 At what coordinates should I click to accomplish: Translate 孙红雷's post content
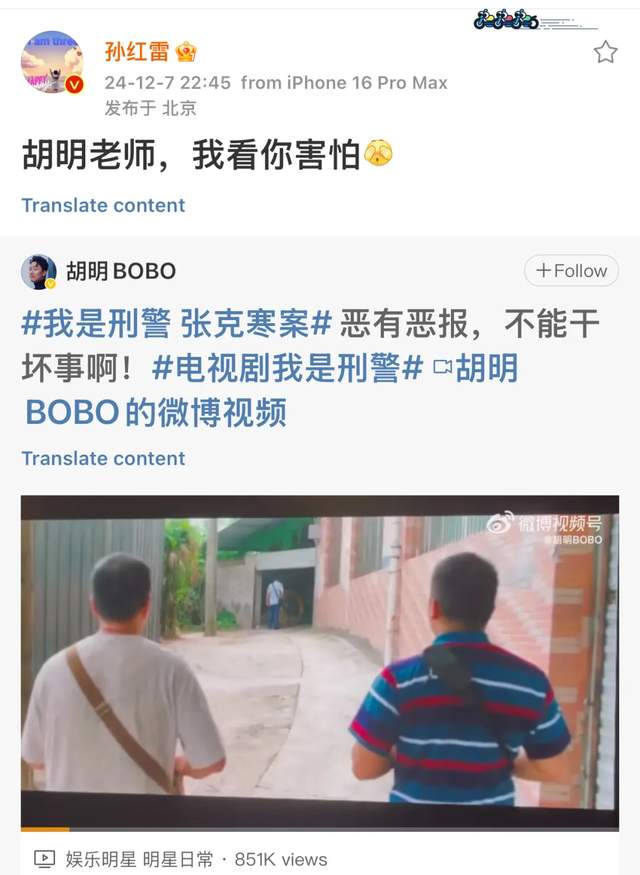103,205
